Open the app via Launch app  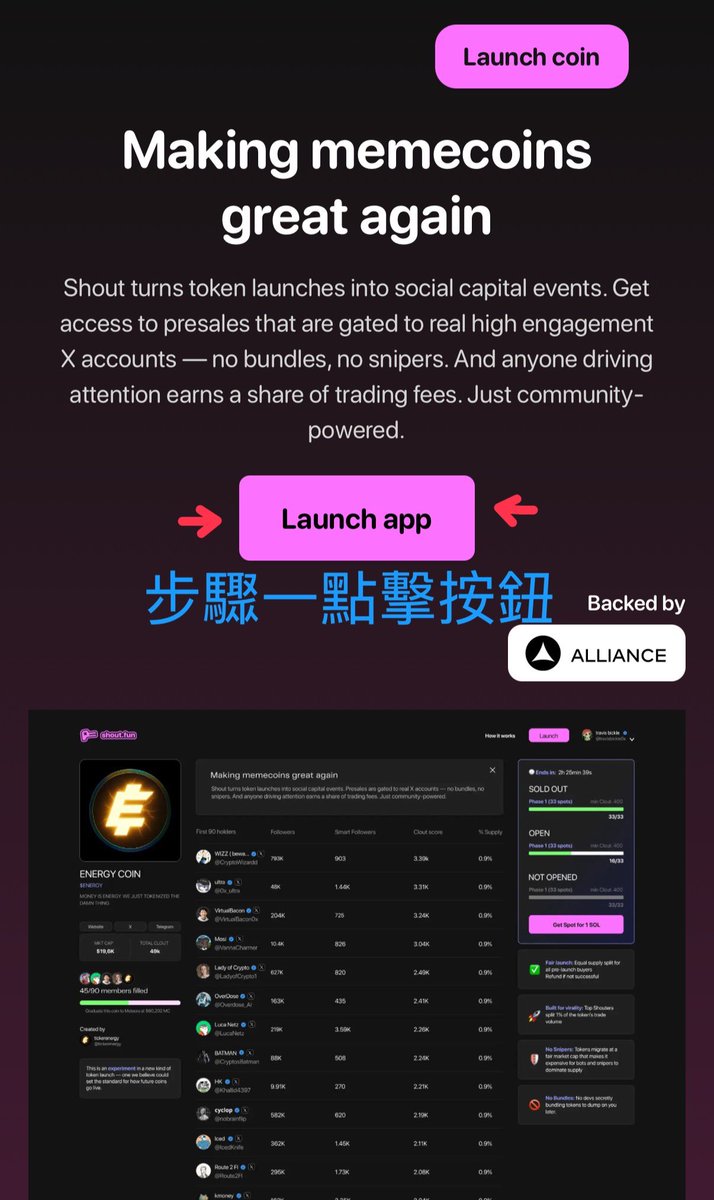356,518
